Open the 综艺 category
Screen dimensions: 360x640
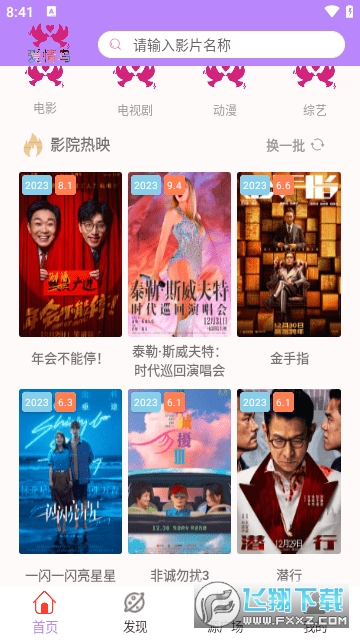click(x=315, y=92)
